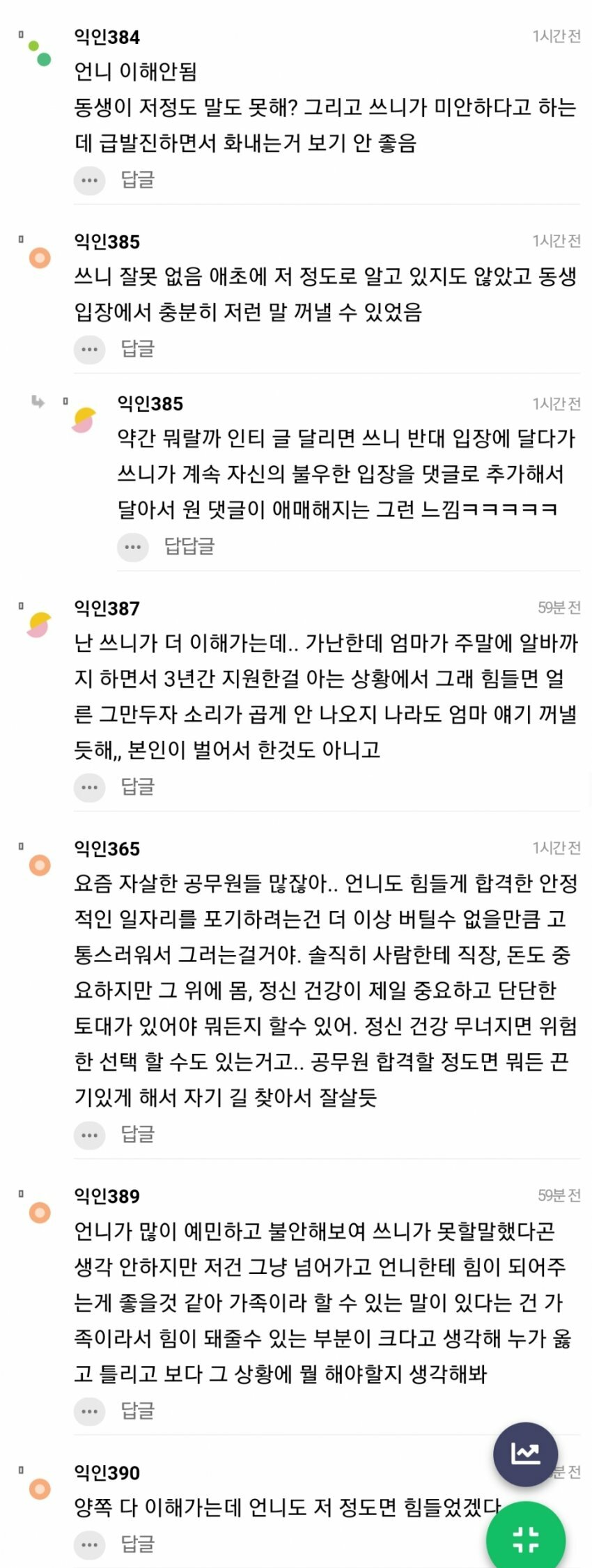Viewport: 592px width, 1568px height.
Task: Open more options on 익인387's comment
Action: click(x=89, y=788)
